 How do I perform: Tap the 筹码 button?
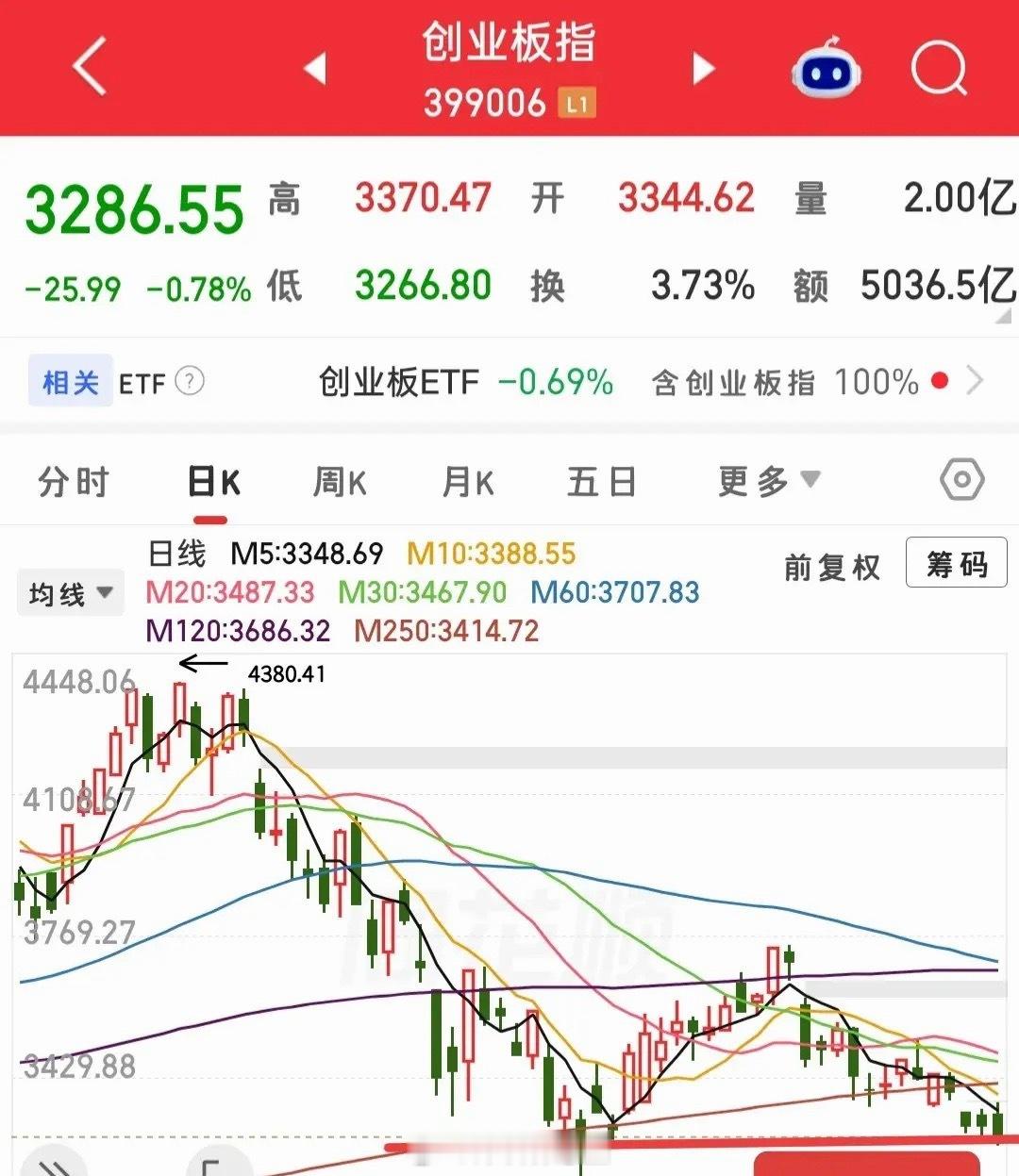(x=956, y=563)
